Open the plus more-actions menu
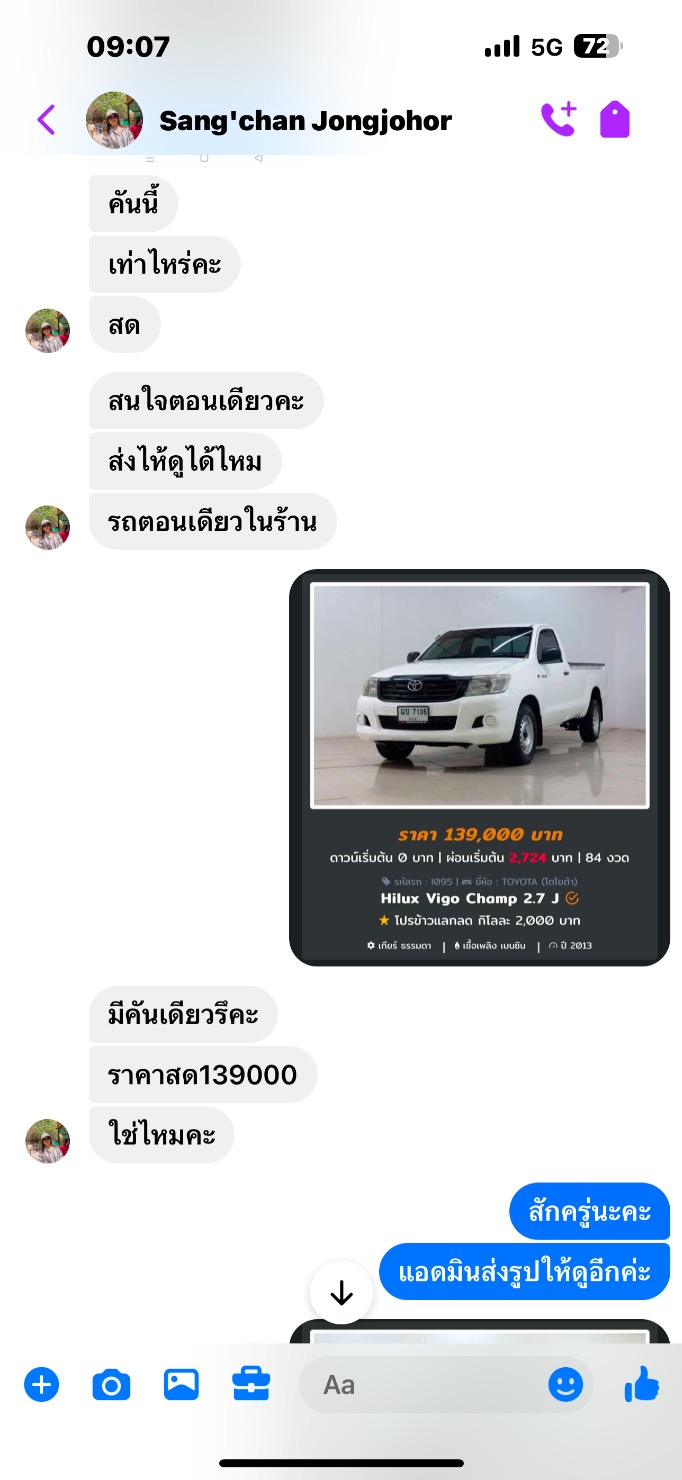Screen dimensions: 682x1480 click(41, 1385)
